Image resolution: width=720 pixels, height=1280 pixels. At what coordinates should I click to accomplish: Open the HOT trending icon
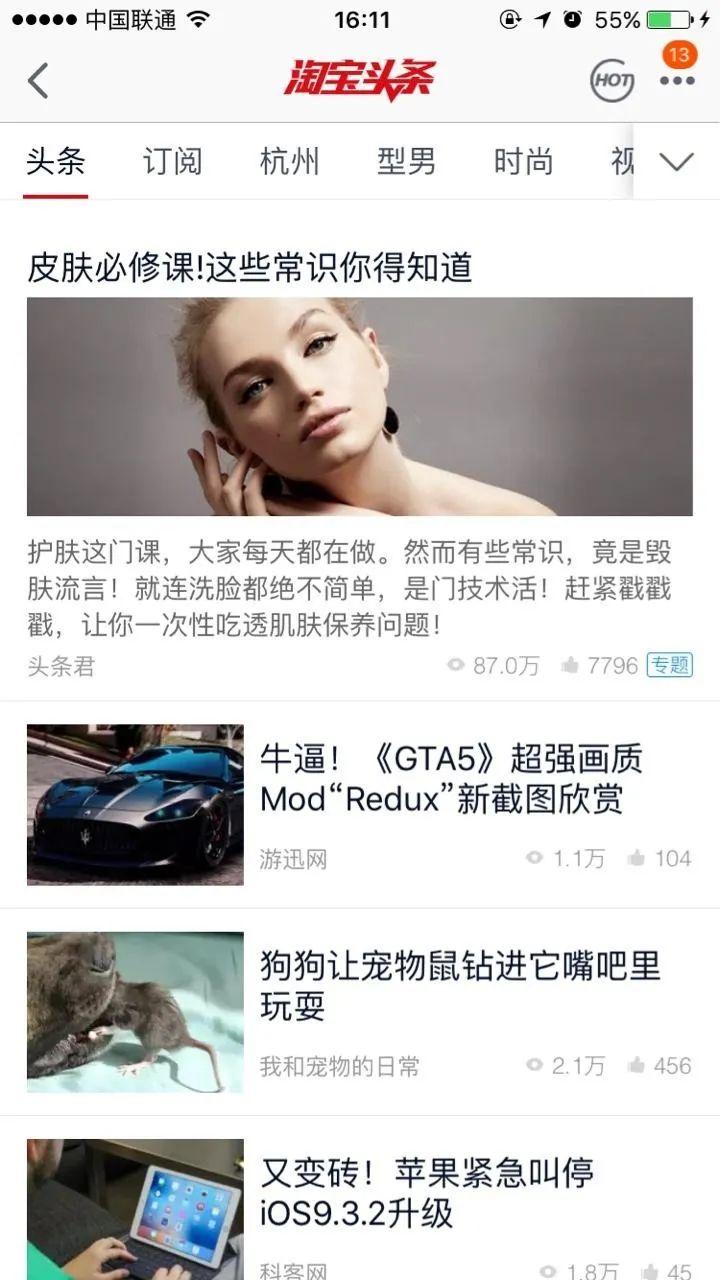coord(611,80)
